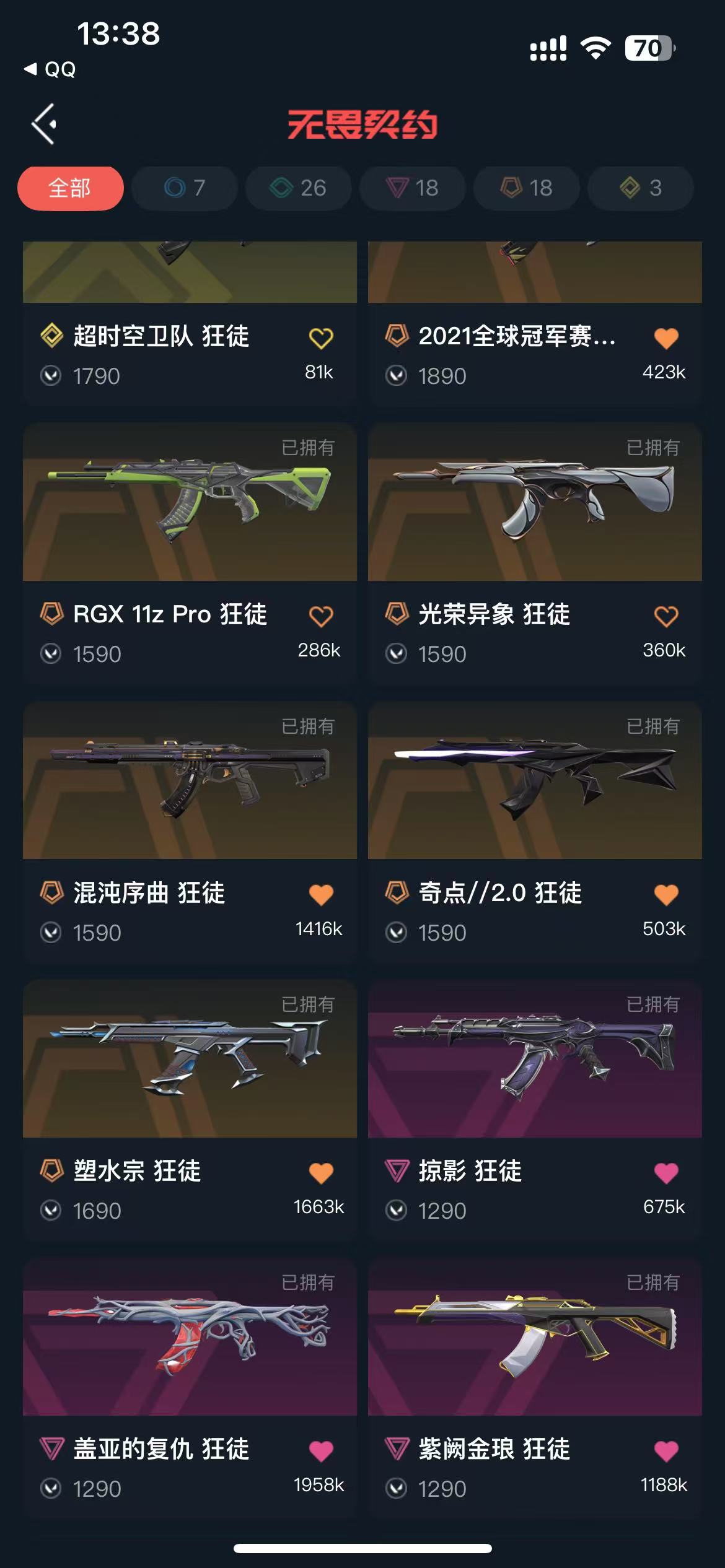Switch to the tier tab showing 26
725x1568 pixels.
tap(298, 188)
